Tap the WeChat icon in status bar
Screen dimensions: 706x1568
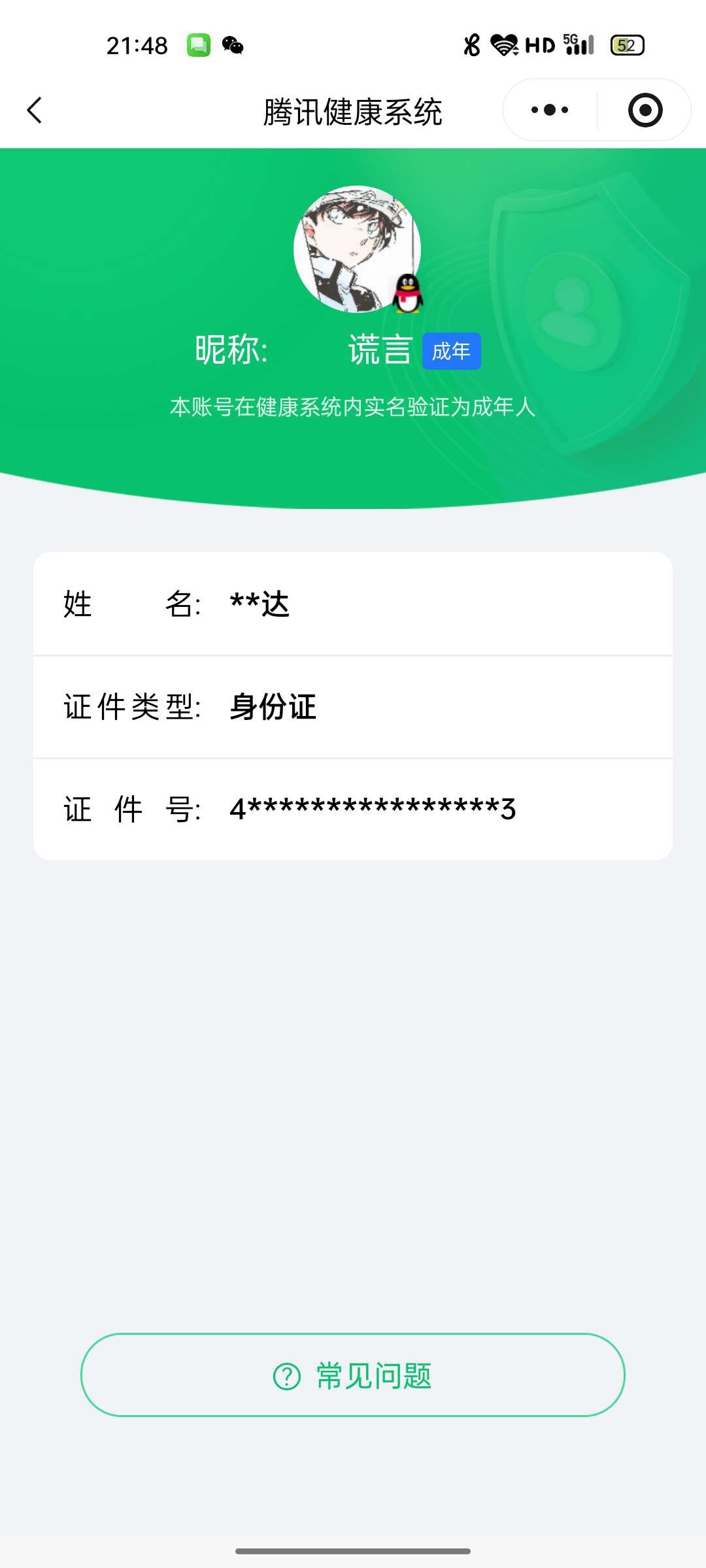tap(232, 44)
